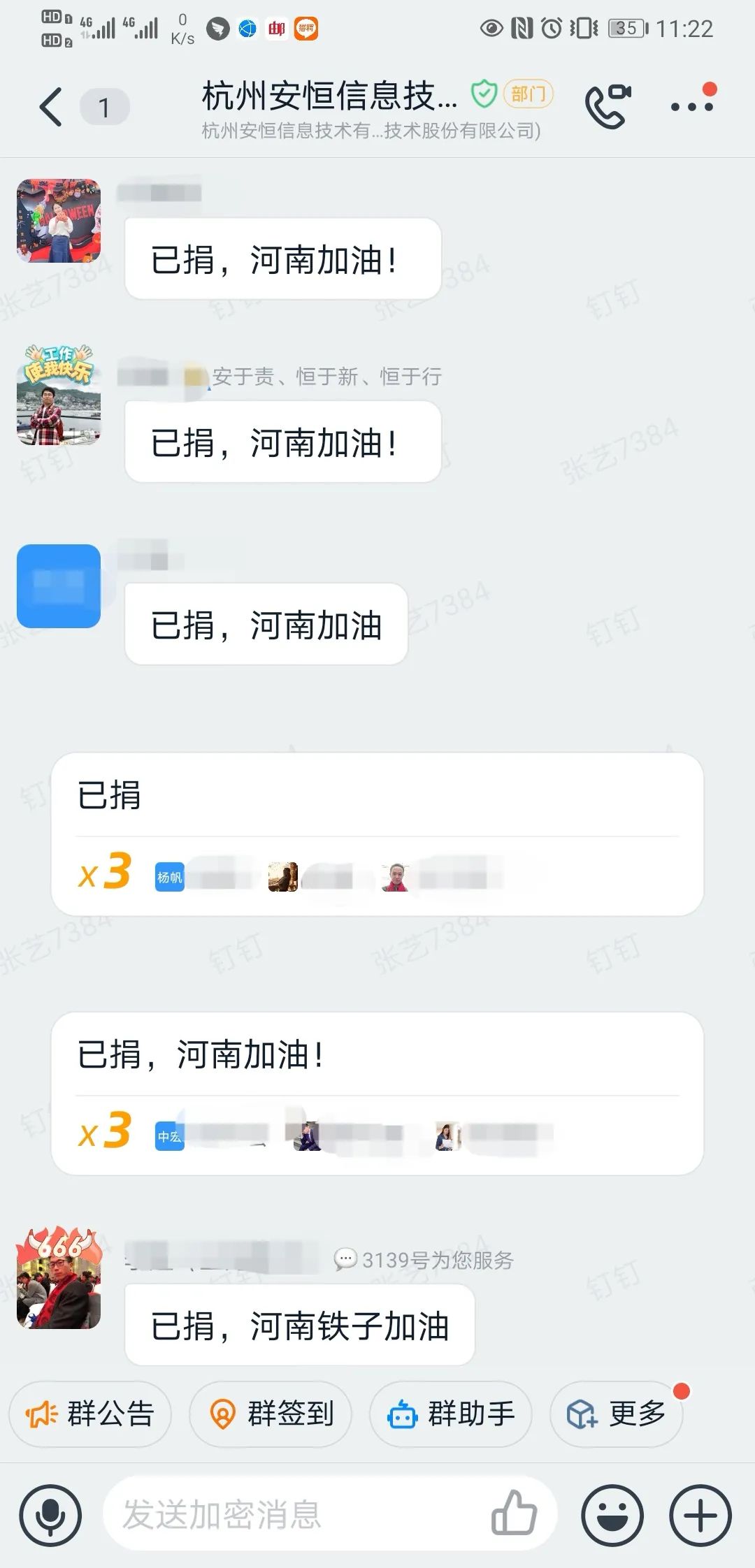Send a thumbs-up reaction
Image resolution: width=755 pixels, height=1568 pixels.
514,1513
